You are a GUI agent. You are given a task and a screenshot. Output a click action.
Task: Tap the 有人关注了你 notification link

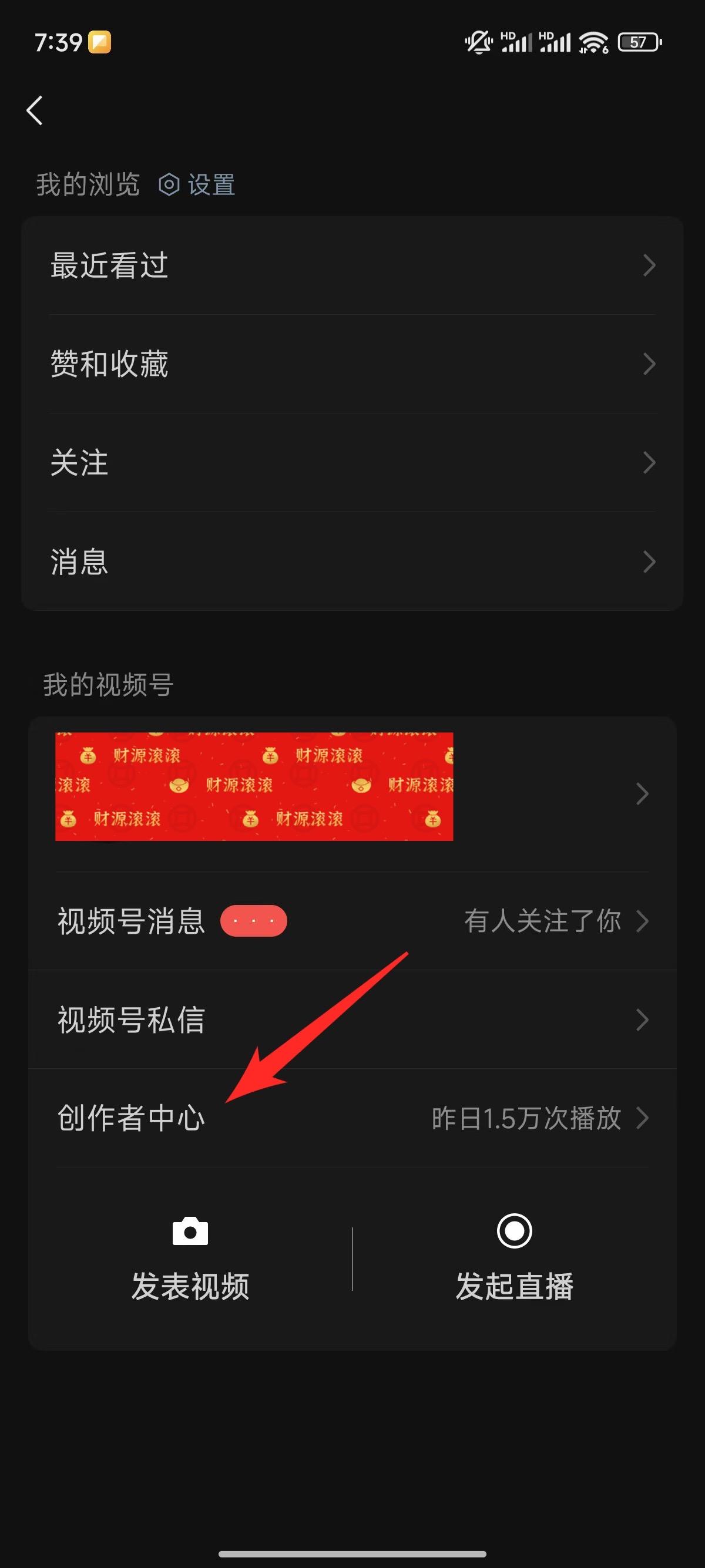point(543,921)
